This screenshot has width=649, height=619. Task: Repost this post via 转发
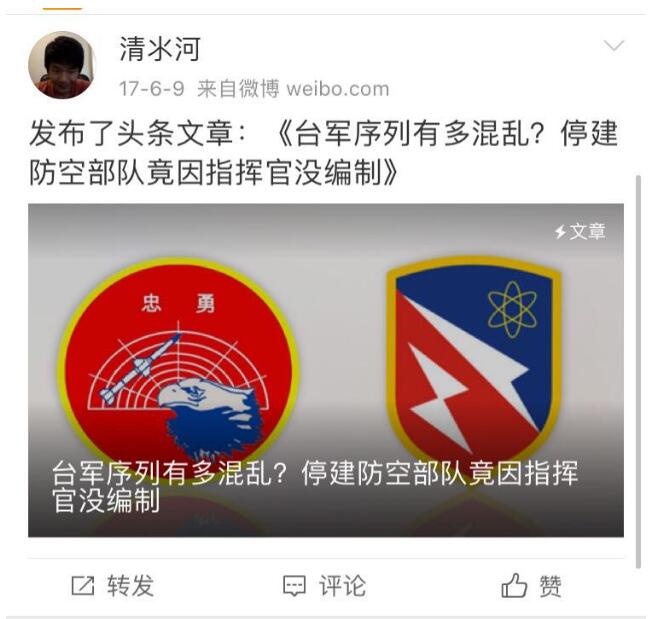(x=113, y=586)
